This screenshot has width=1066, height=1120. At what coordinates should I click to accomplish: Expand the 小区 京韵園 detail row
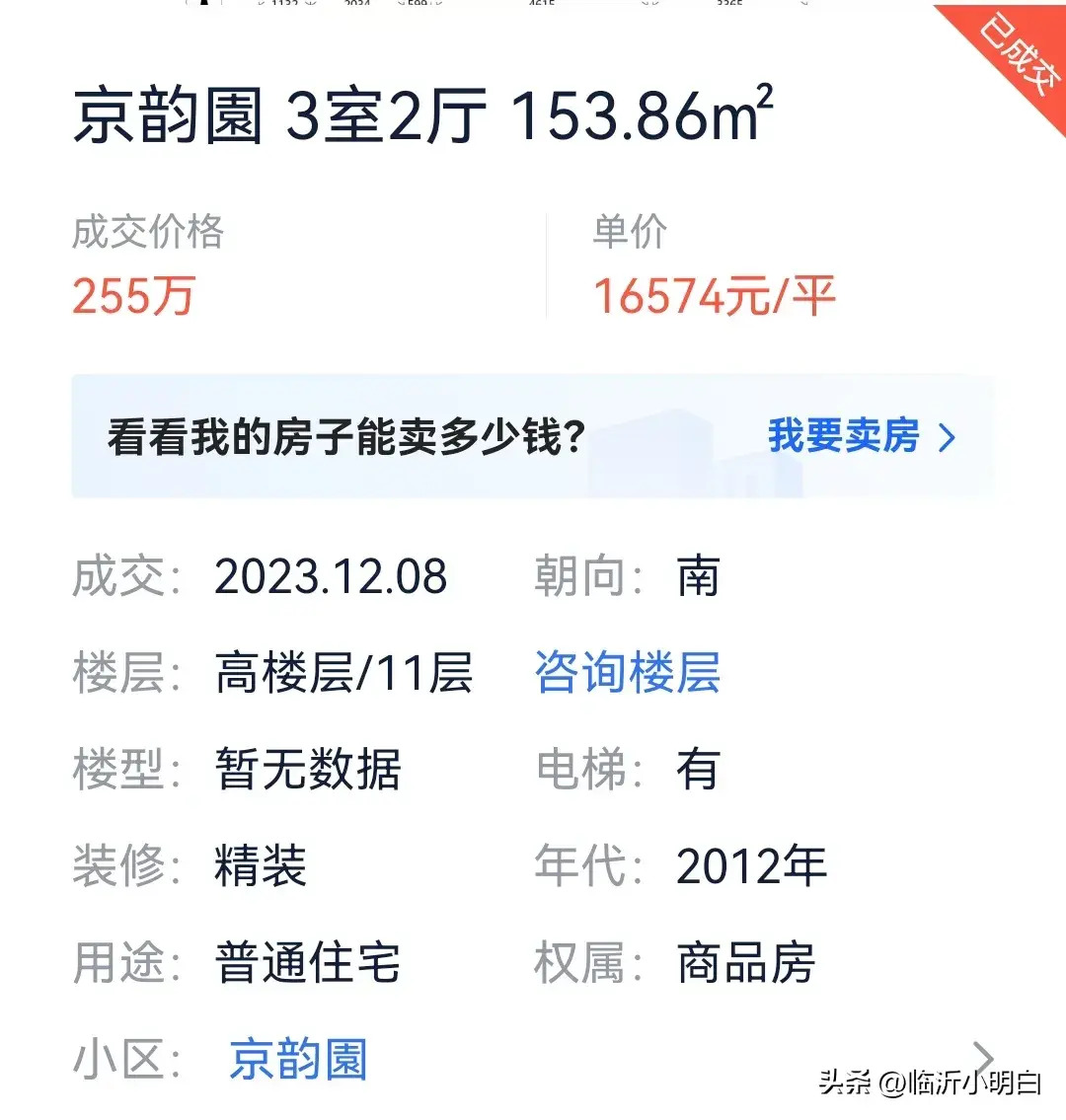click(x=298, y=1058)
